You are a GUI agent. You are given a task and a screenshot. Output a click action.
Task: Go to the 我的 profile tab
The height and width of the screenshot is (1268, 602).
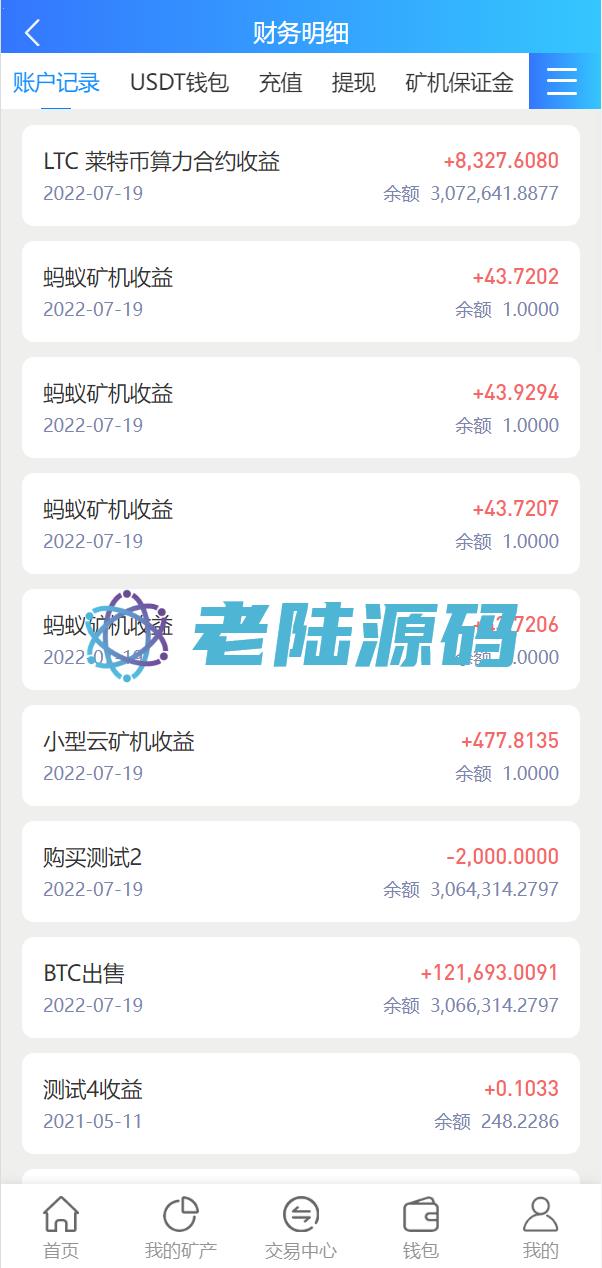pos(541,1227)
